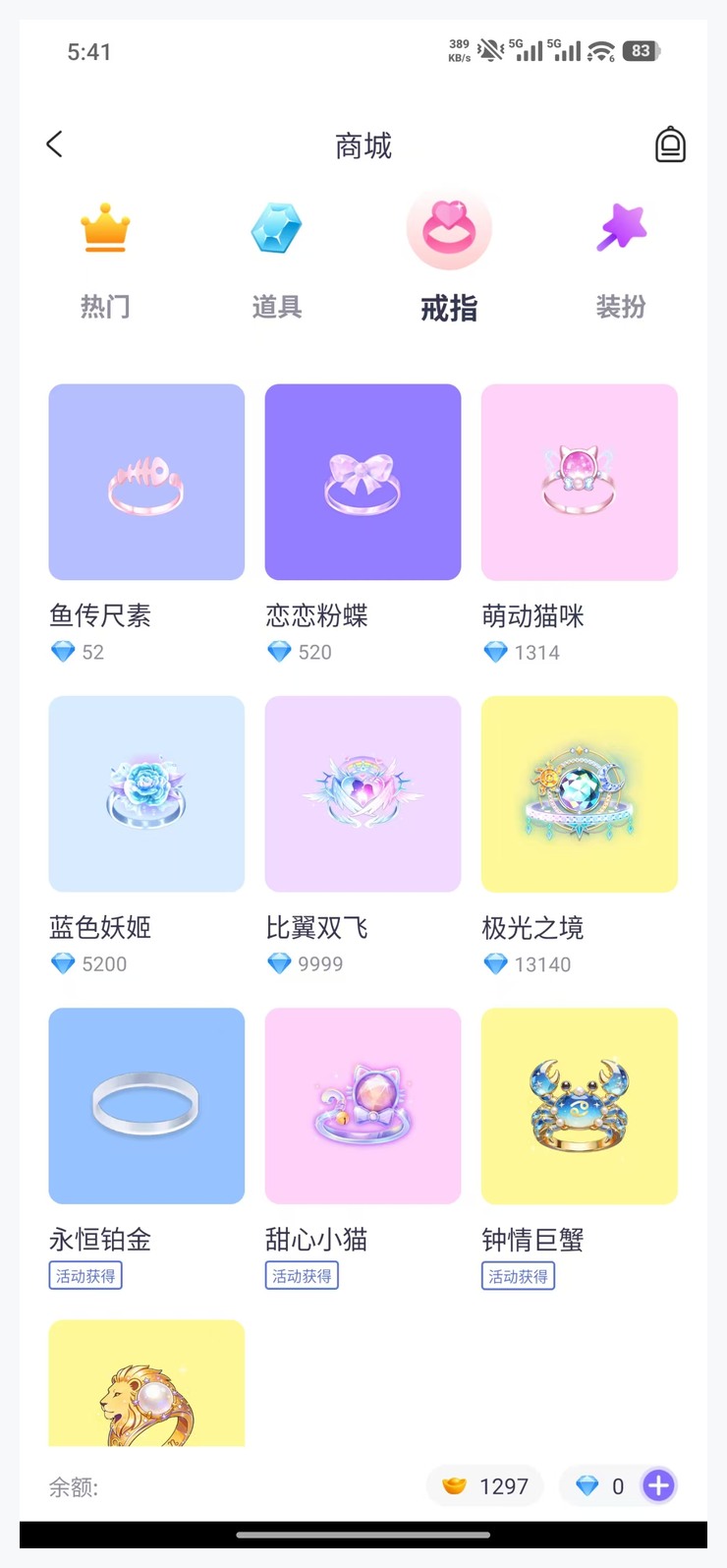
Task: Switch to the 装扮 tab
Action: click(x=621, y=260)
